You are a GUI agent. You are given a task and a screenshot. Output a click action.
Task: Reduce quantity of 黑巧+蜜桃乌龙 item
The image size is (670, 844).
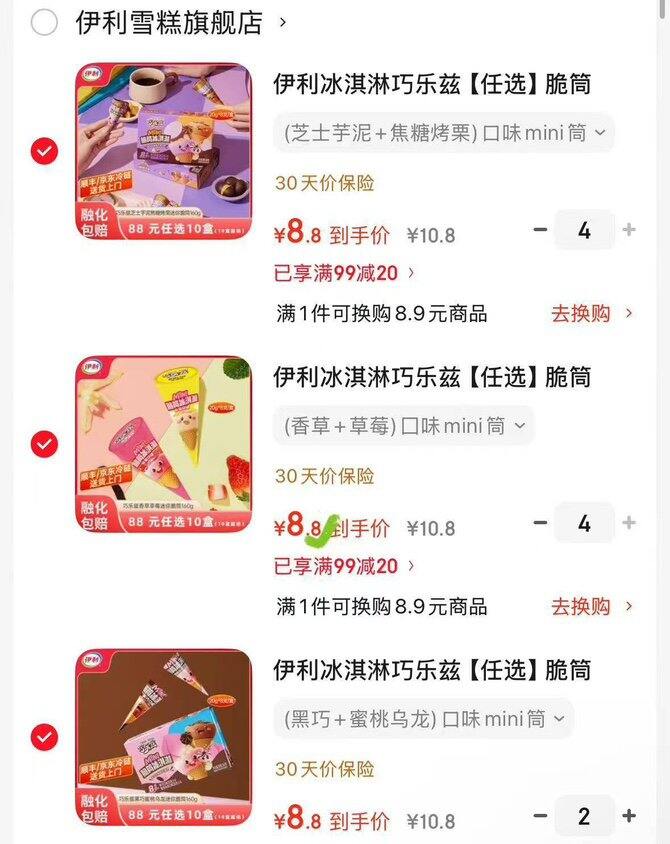(540, 816)
